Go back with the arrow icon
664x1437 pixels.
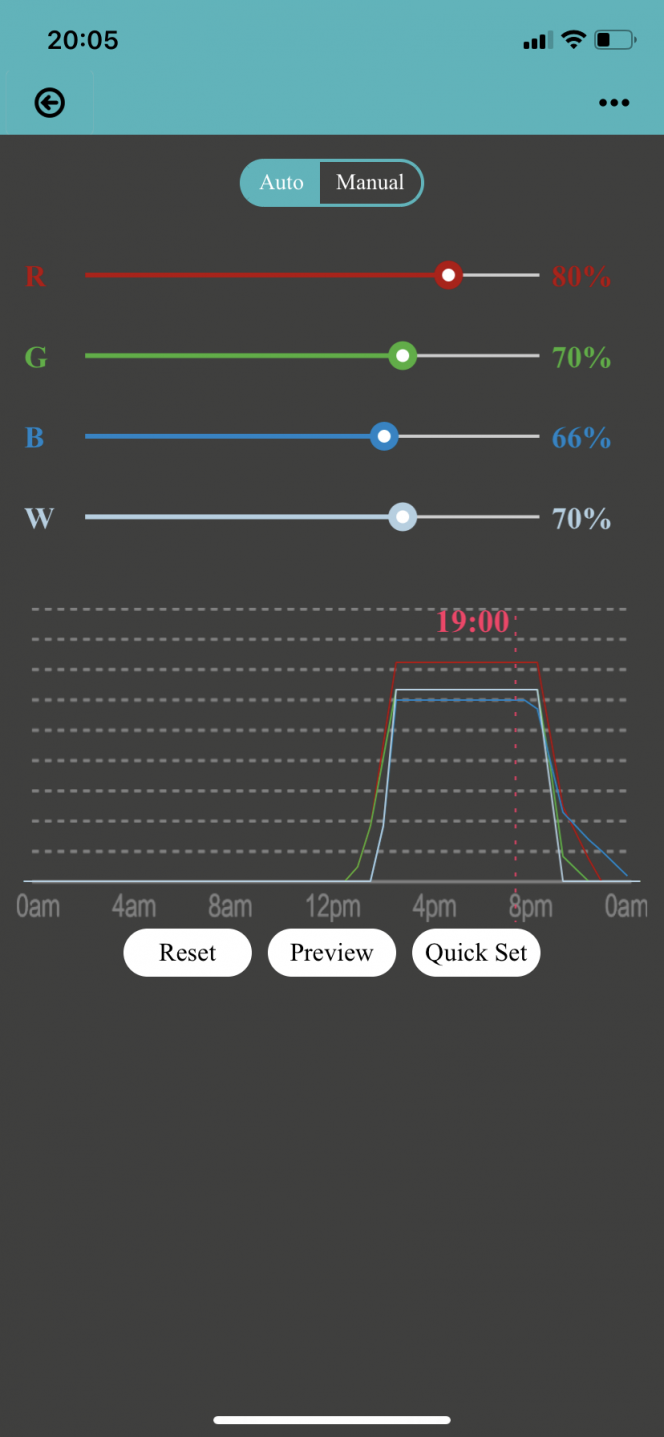49,102
